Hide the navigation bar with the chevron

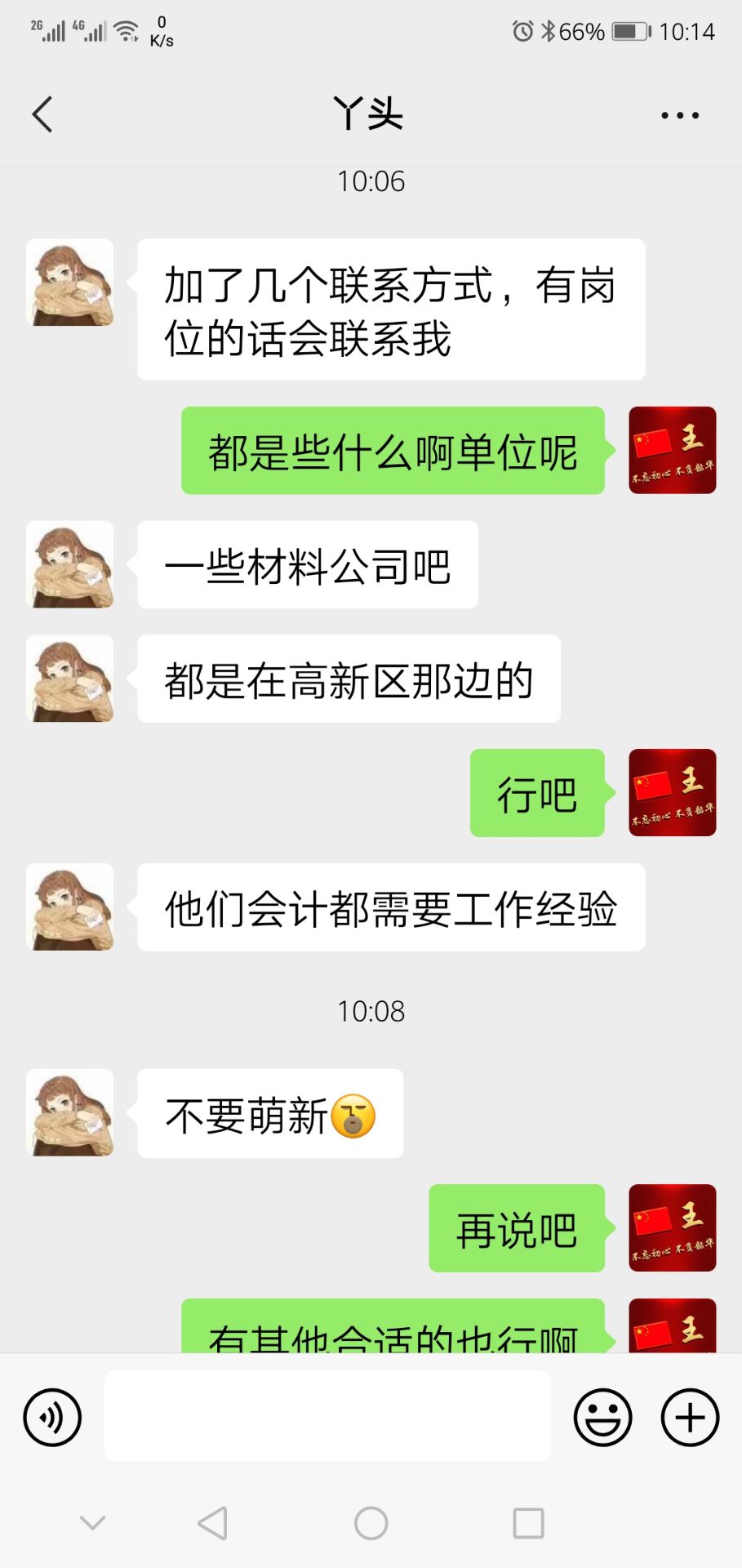(92, 1523)
